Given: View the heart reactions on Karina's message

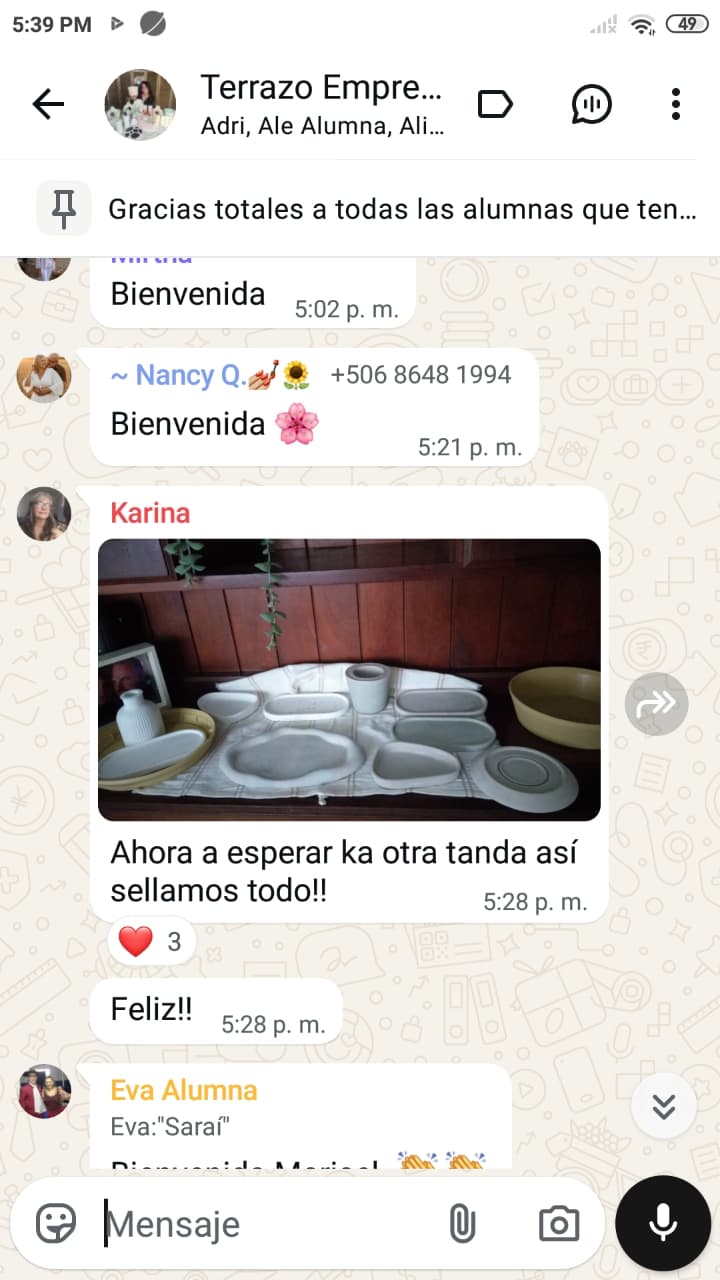Looking at the screenshot, I should 151,941.
